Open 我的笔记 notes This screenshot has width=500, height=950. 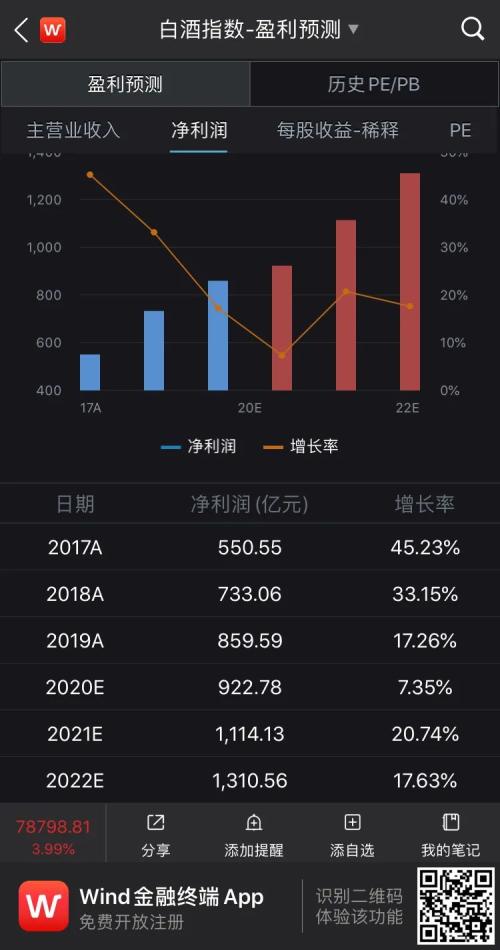tap(450, 835)
